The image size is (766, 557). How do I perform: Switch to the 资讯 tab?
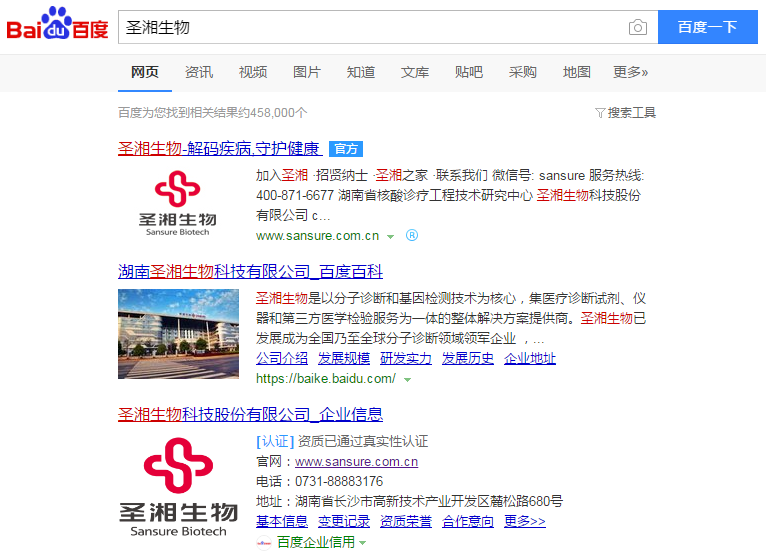[x=199, y=72]
